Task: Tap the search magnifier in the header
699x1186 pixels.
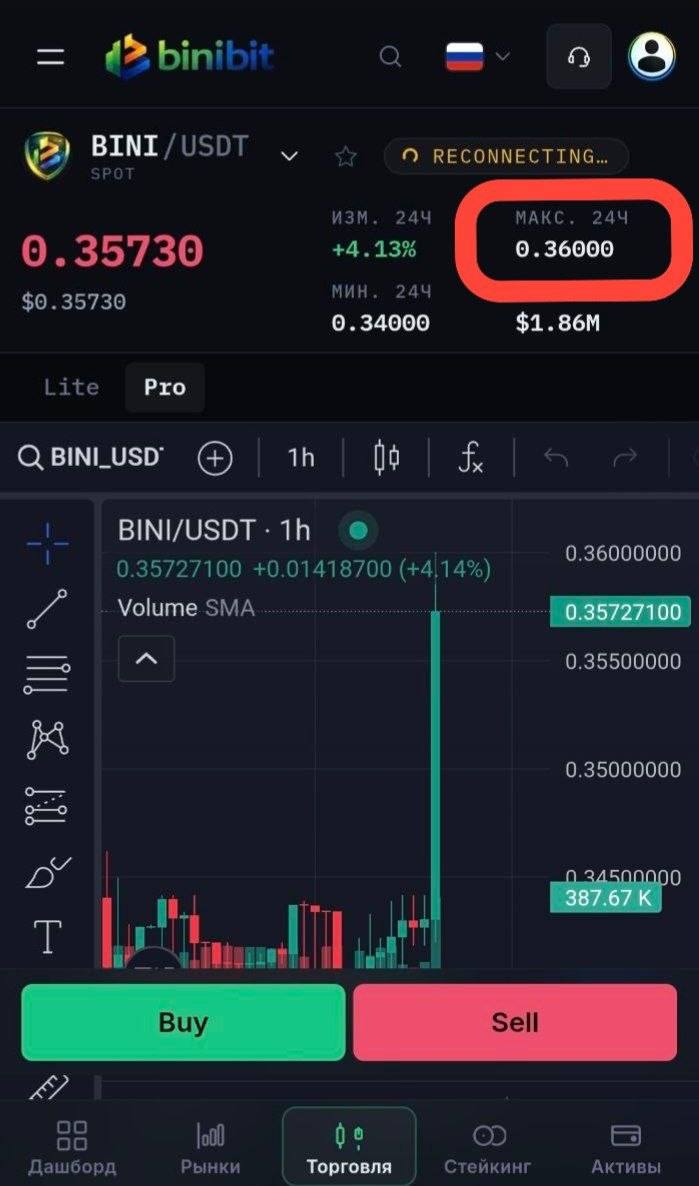Action: point(390,57)
